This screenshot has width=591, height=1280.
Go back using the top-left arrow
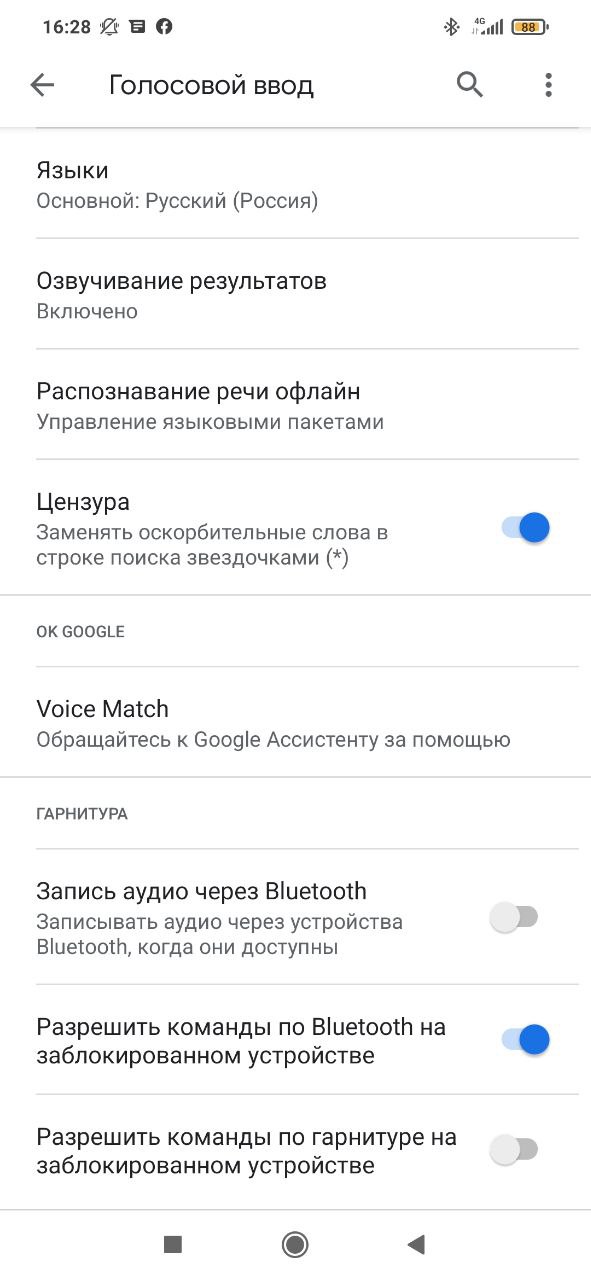(x=42, y=85)
